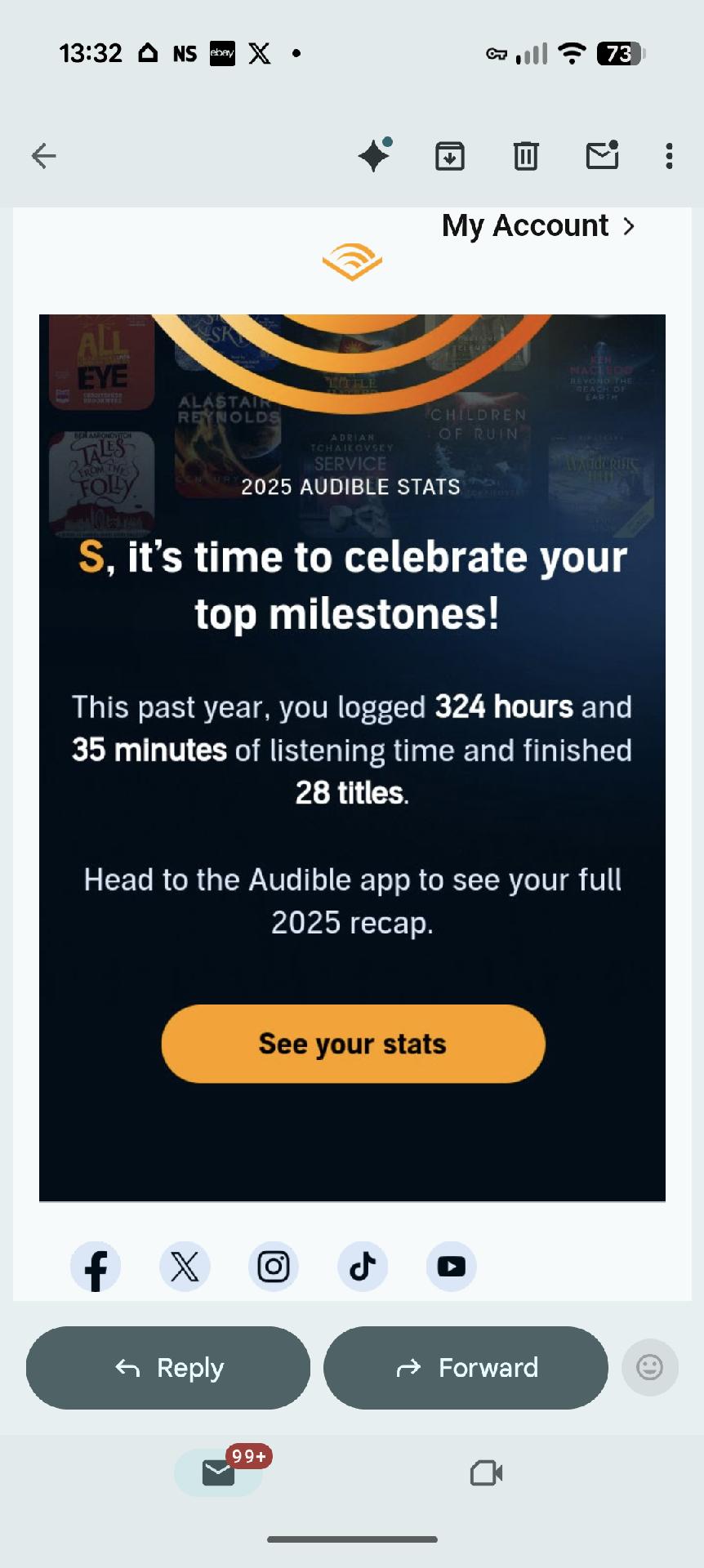Switch to the Mail tab
Screen dimensions: 704x1568
click(x=219, y=1472)
